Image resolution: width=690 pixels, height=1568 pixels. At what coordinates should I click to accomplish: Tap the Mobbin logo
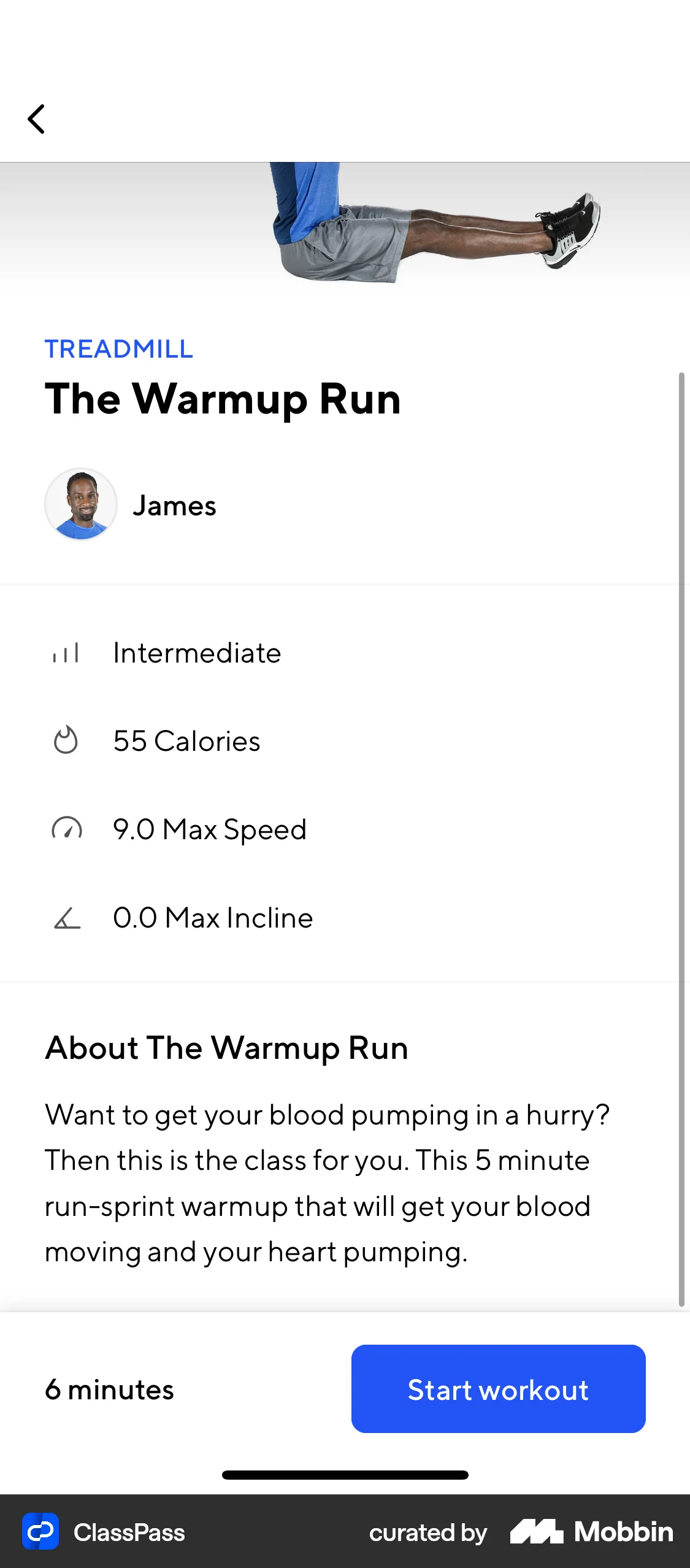[590, 1531]
